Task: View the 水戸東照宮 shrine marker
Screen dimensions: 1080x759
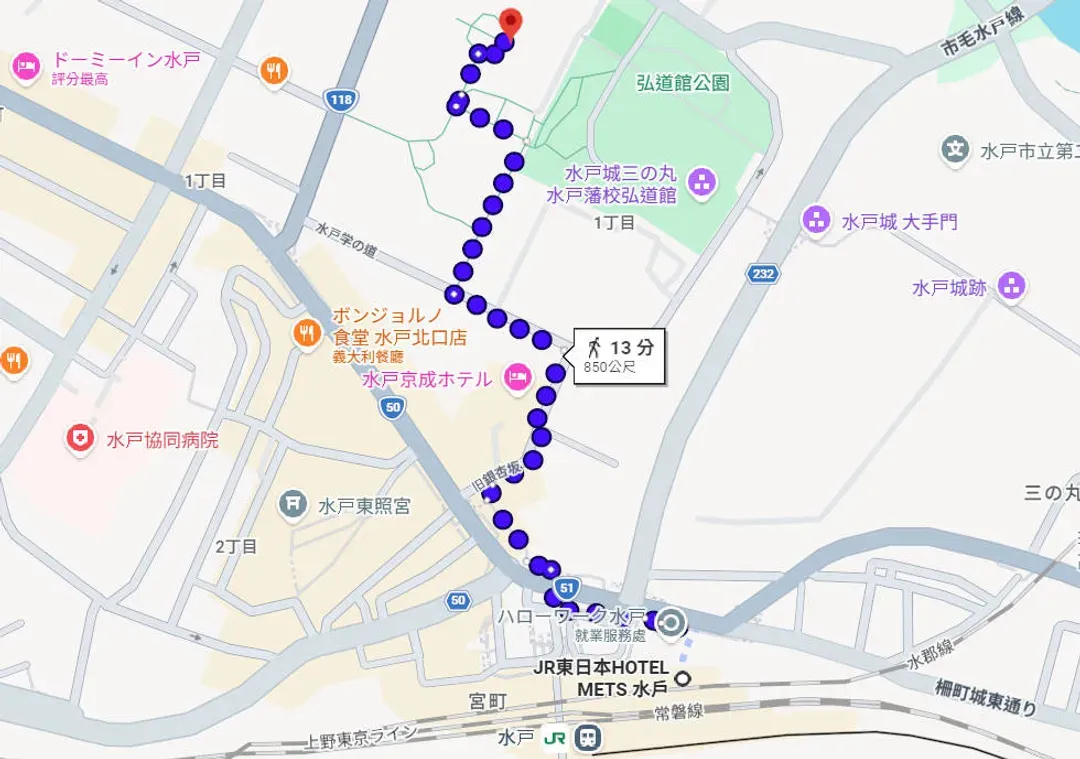Action: (293, 505)
